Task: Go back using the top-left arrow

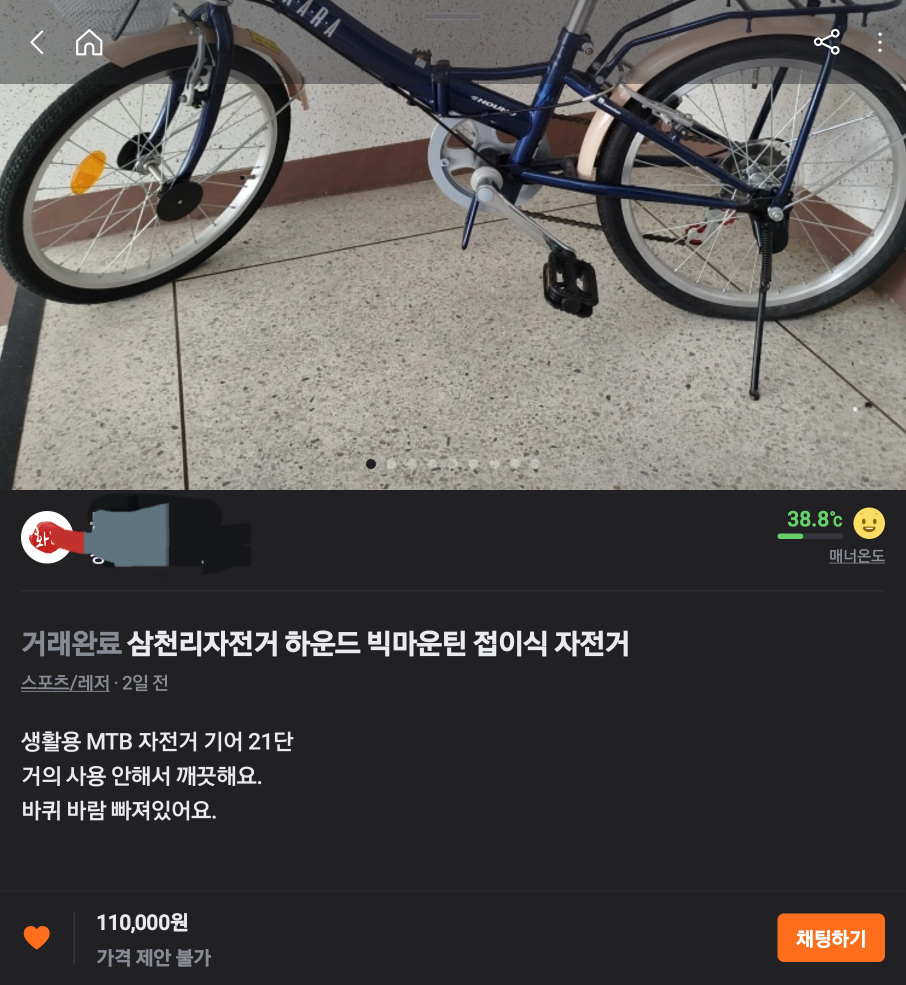Action: 37,42
